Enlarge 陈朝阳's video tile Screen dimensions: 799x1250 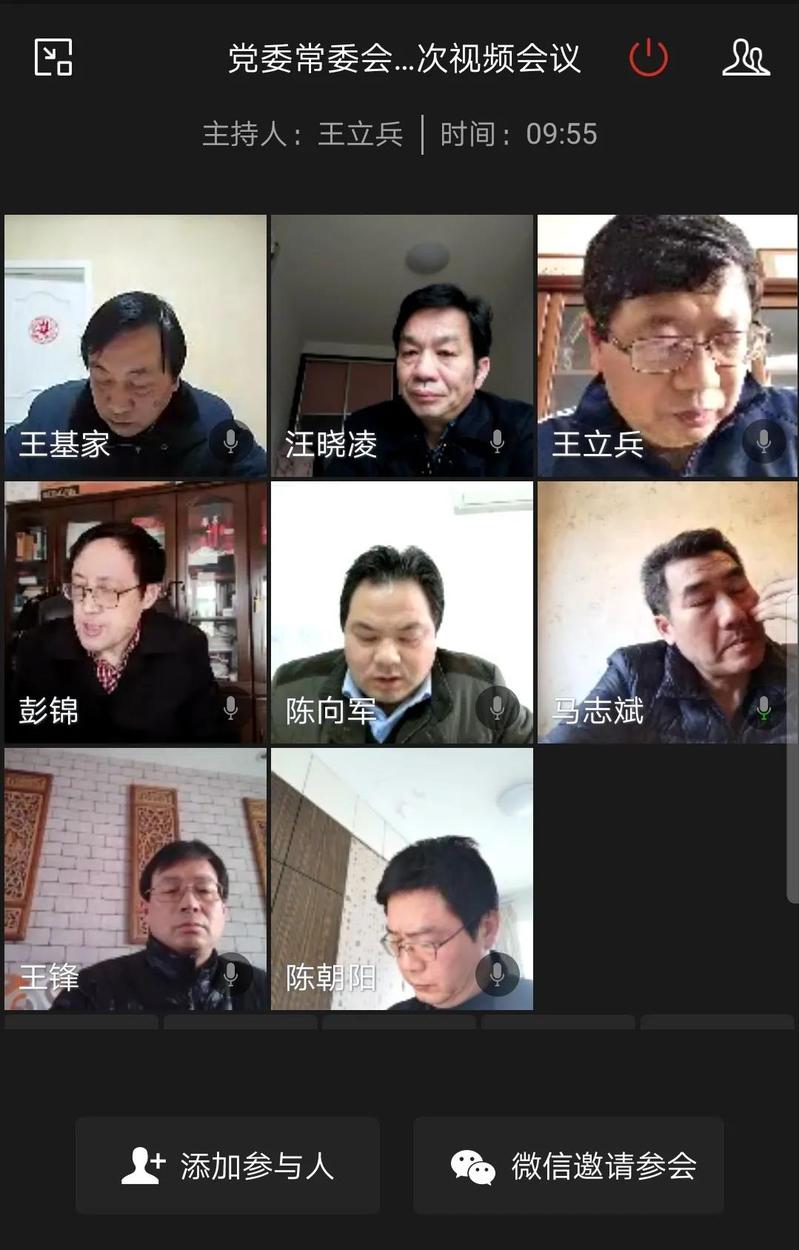(x=402, y=879)
